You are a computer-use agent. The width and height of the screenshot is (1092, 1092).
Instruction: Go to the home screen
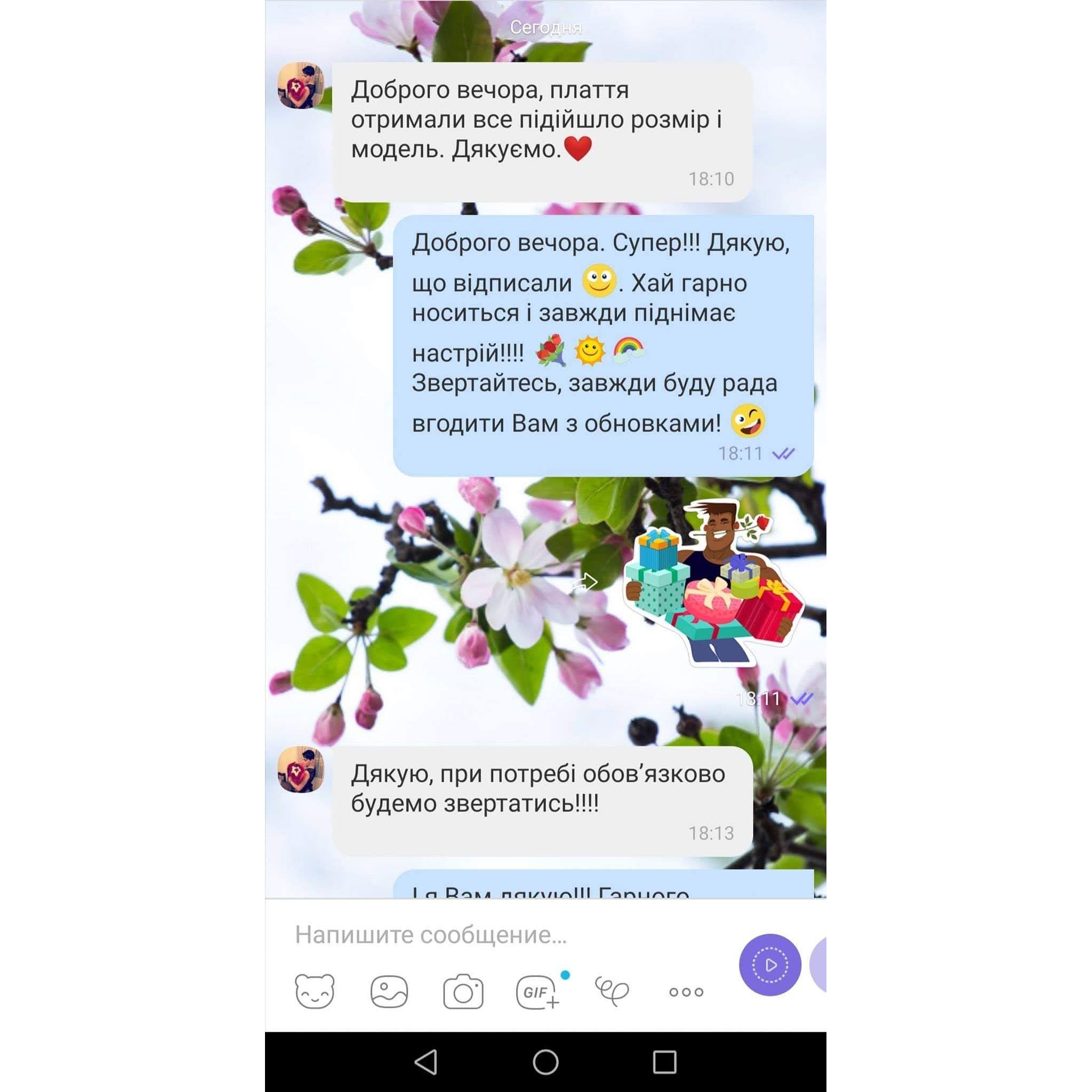545,1062
